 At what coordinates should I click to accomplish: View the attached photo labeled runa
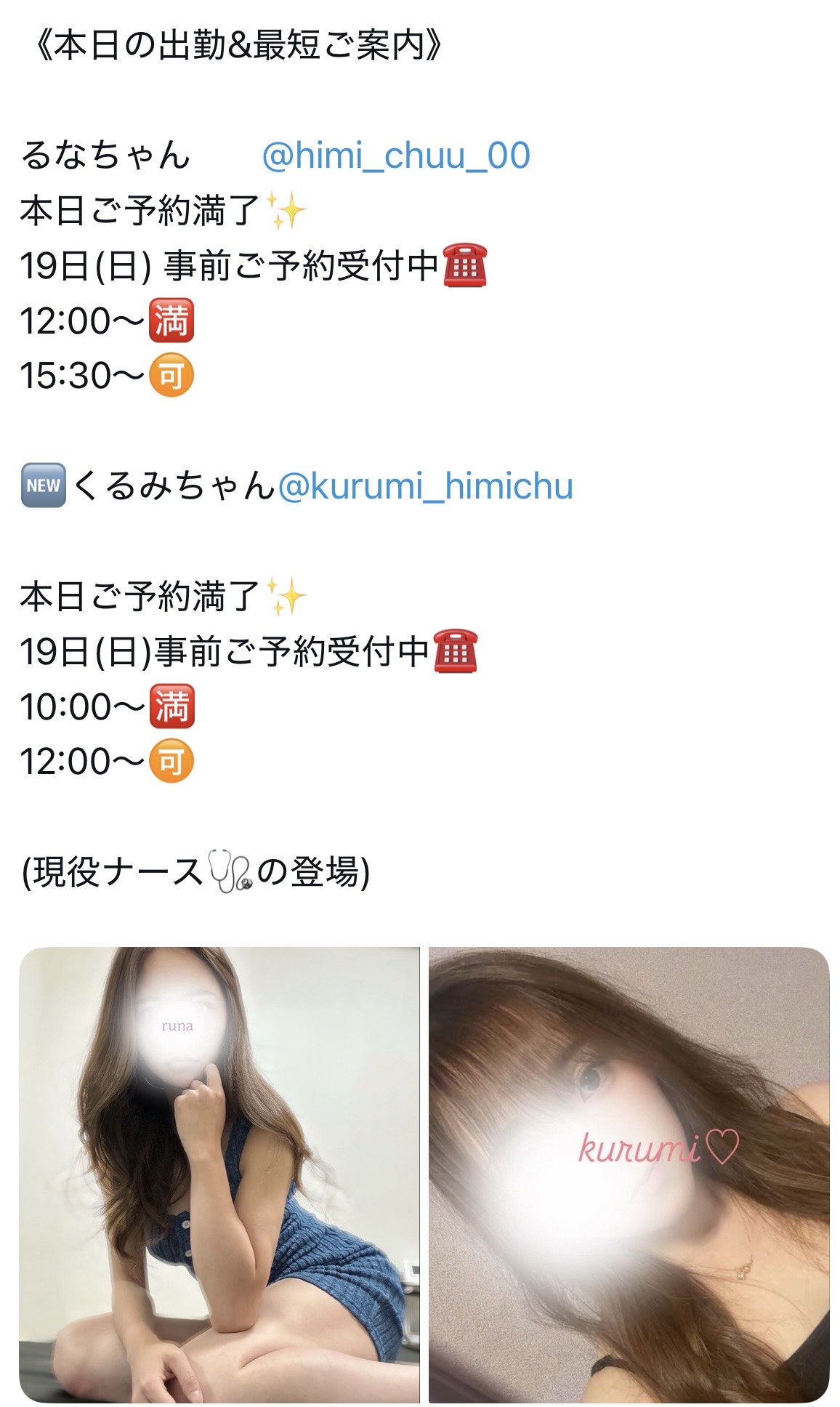(x=219, y=1174)
